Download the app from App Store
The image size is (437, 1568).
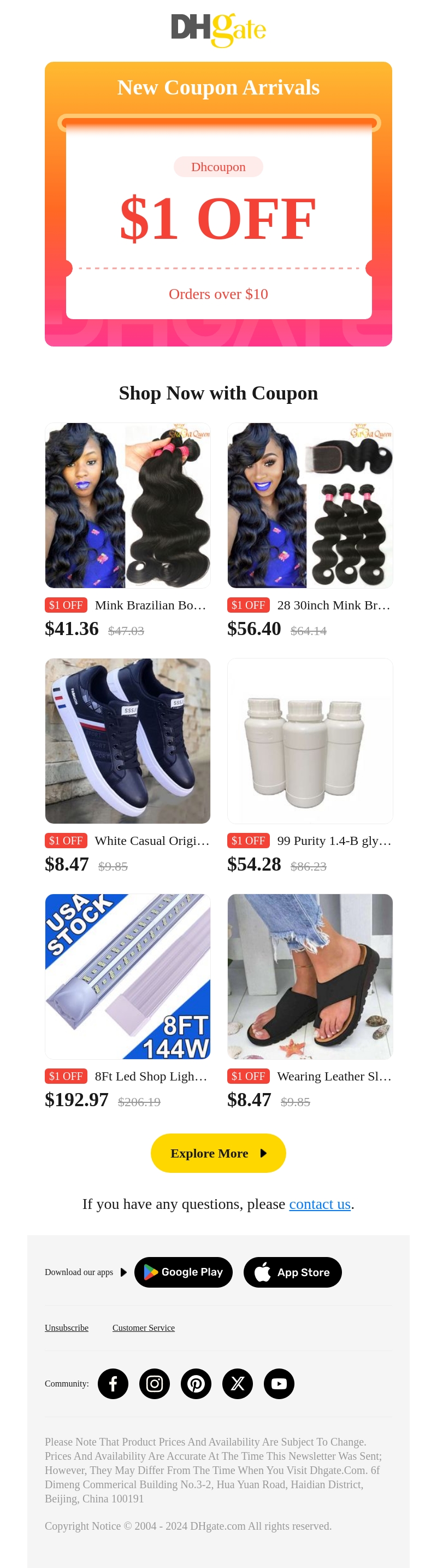[x=292, y=1272]
